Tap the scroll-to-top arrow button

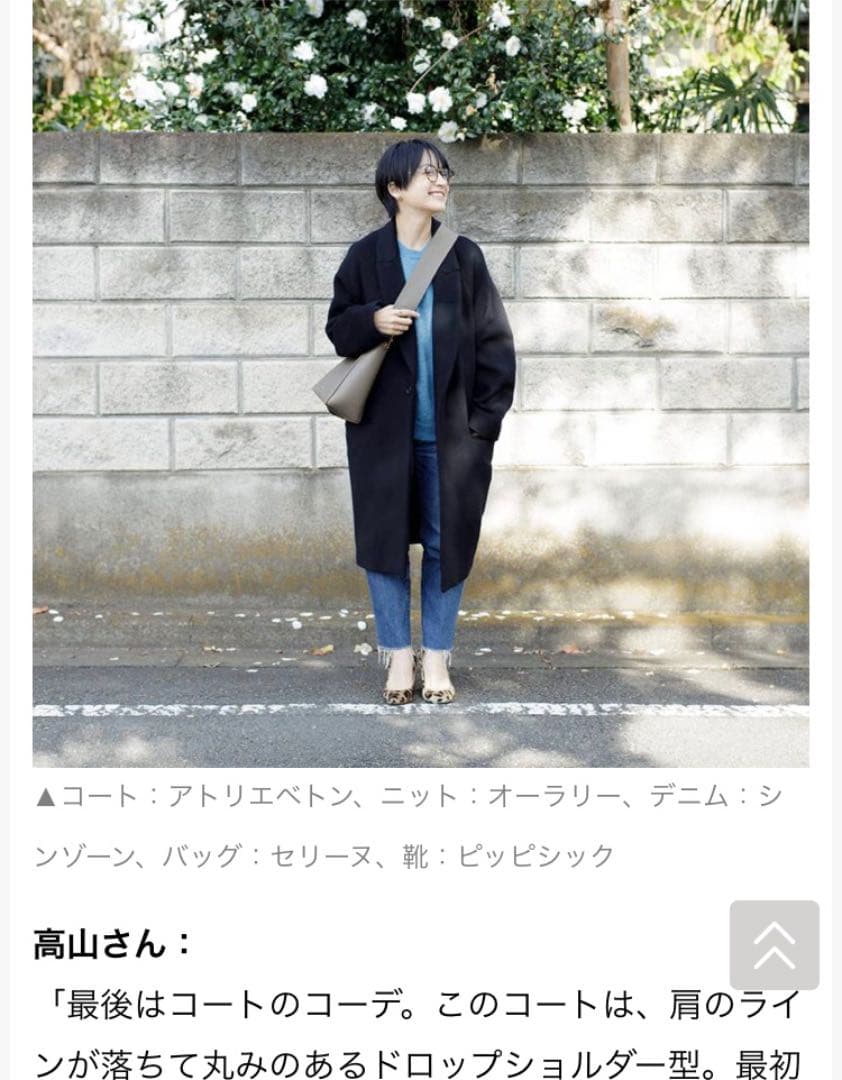click(774, 945)
